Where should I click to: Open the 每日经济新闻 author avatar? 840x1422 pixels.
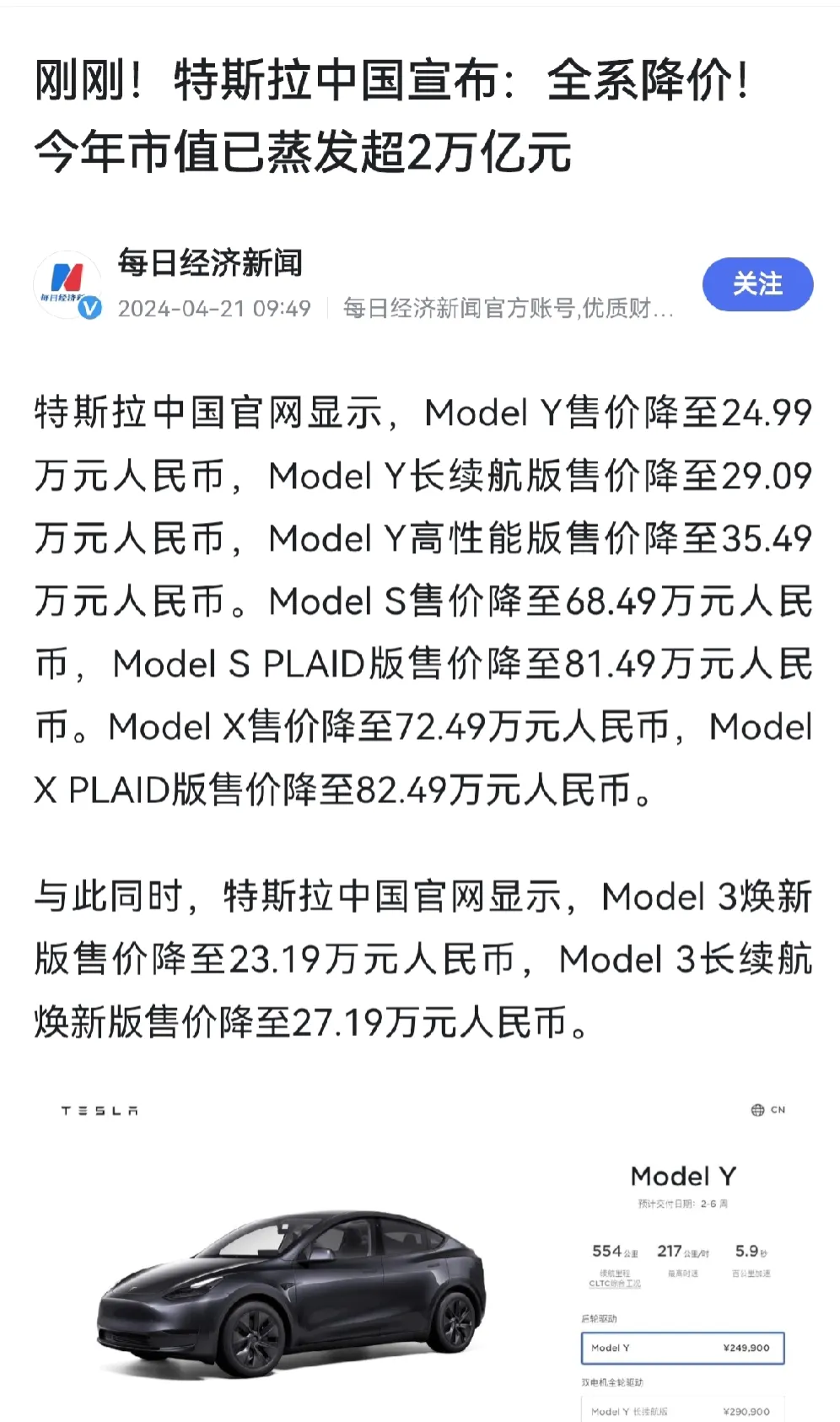pyautogui.click(x=67, y=284)
